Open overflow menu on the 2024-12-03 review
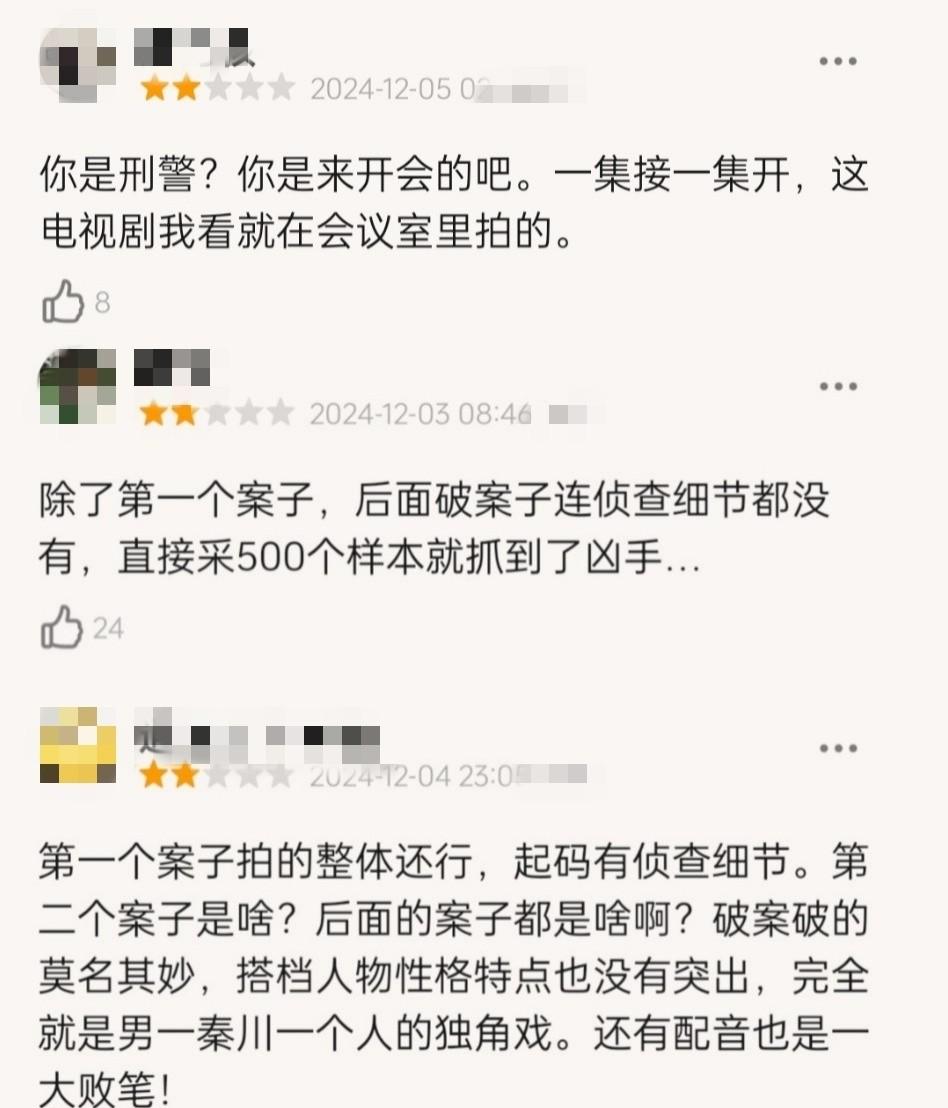948x1108 pixels. (x=838, y=387)
